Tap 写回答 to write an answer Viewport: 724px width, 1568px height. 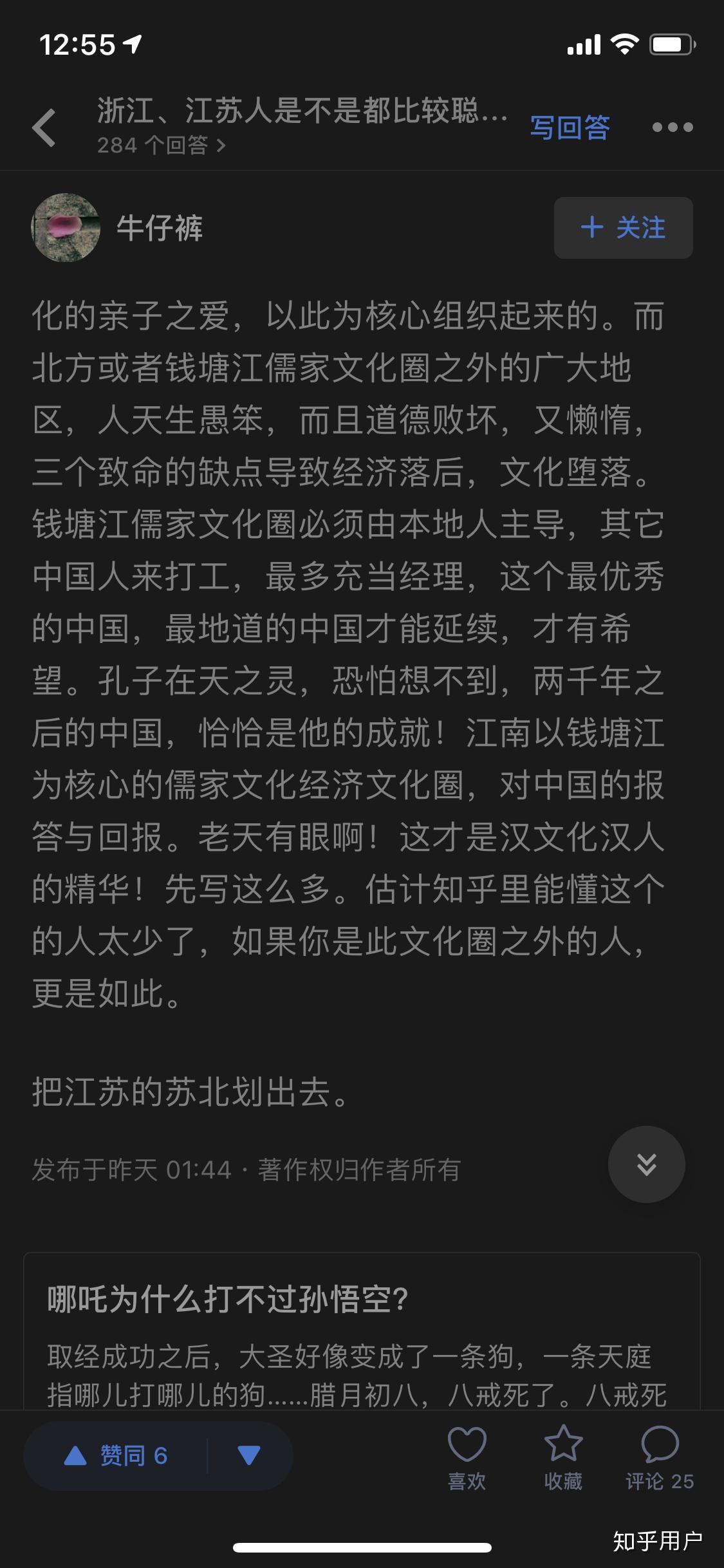(570, 127)
